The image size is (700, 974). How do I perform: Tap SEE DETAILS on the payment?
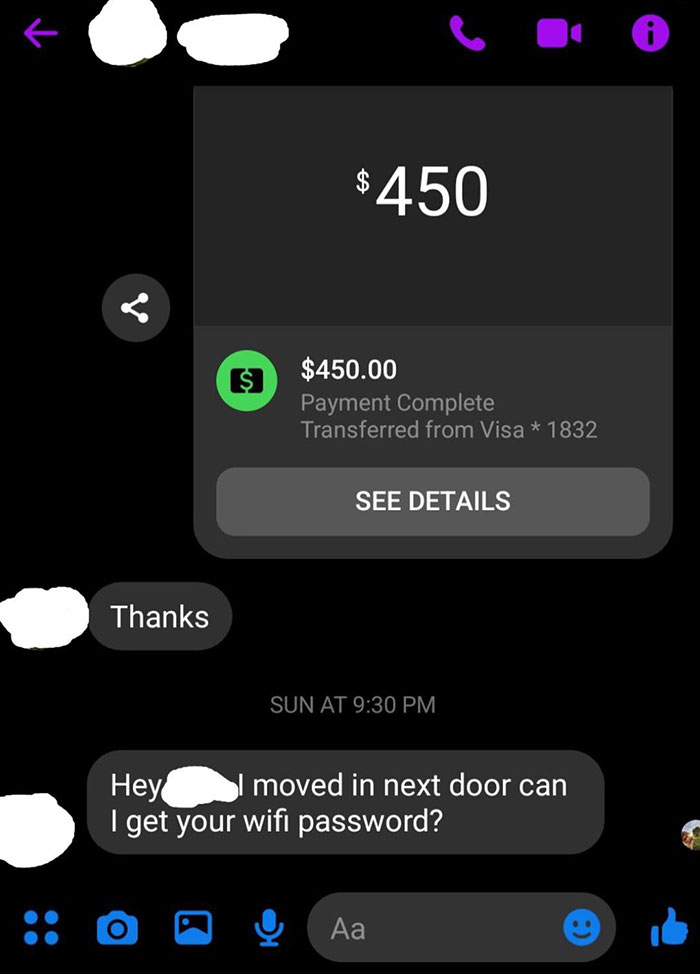(432, 501)
